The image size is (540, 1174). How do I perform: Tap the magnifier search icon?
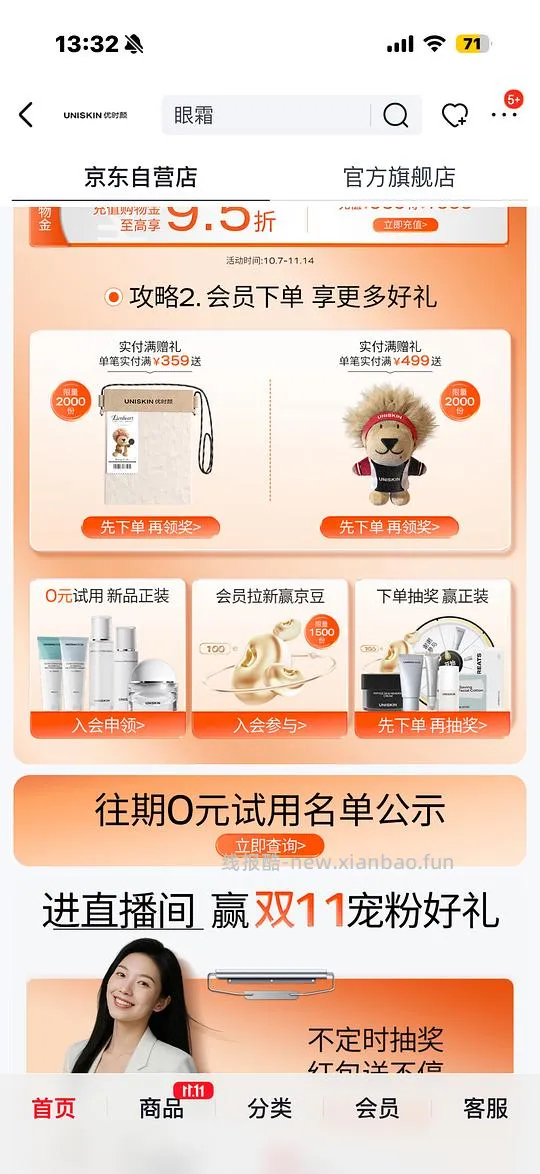tap(395, 115)
